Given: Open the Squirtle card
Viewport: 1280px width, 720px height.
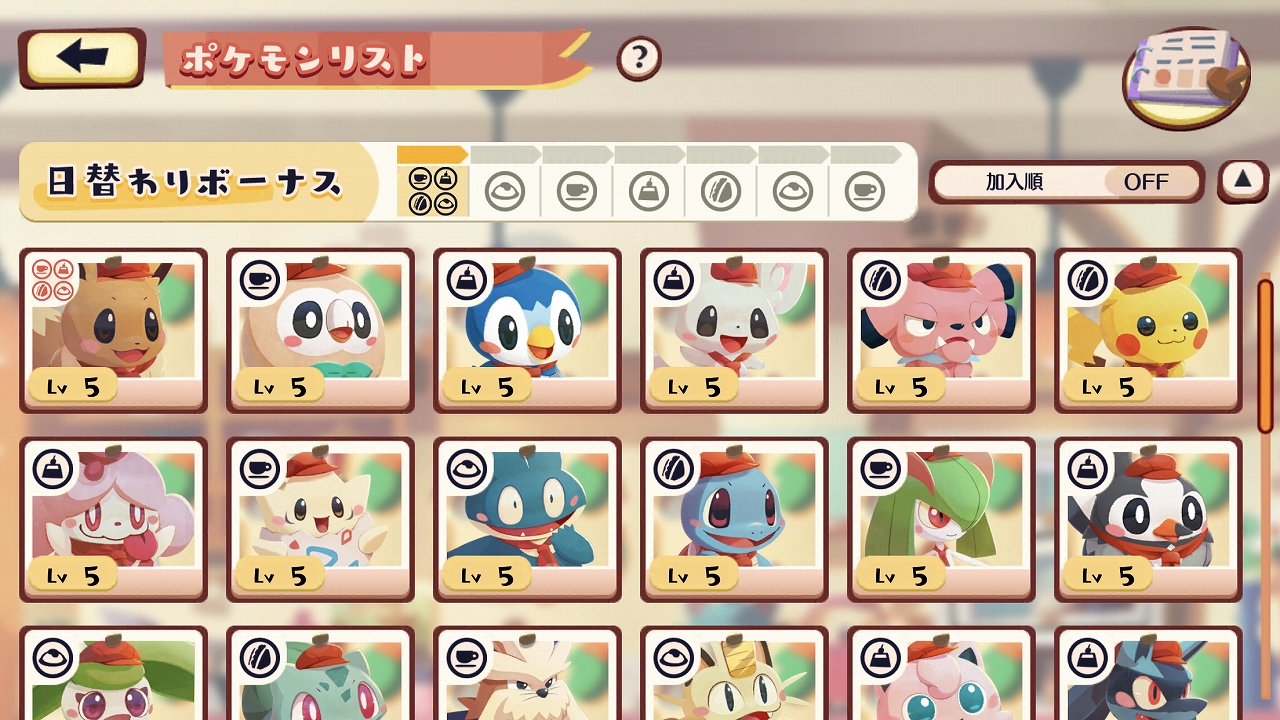Looking at the screenshot, I should tap(734, 519).
